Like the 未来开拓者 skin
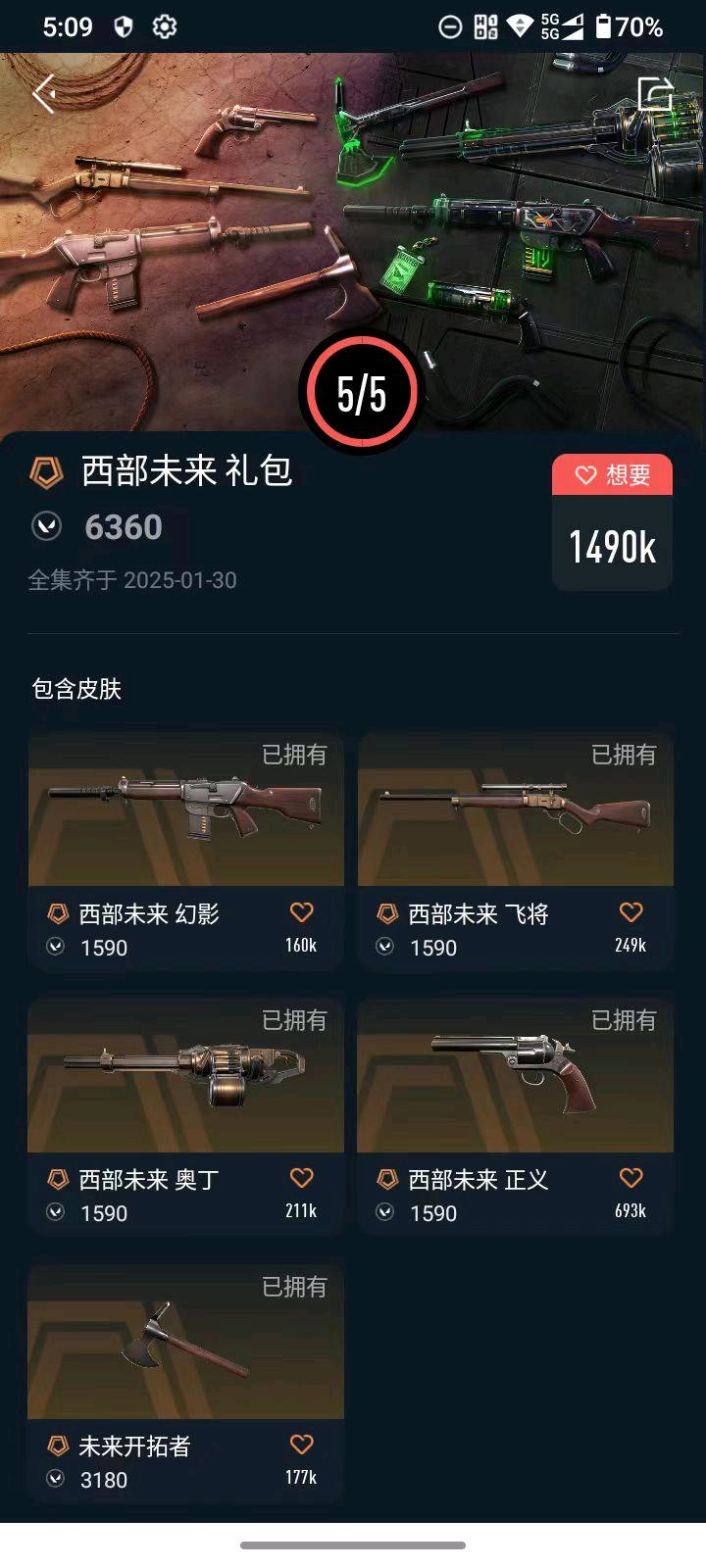 pos(302,1445)
